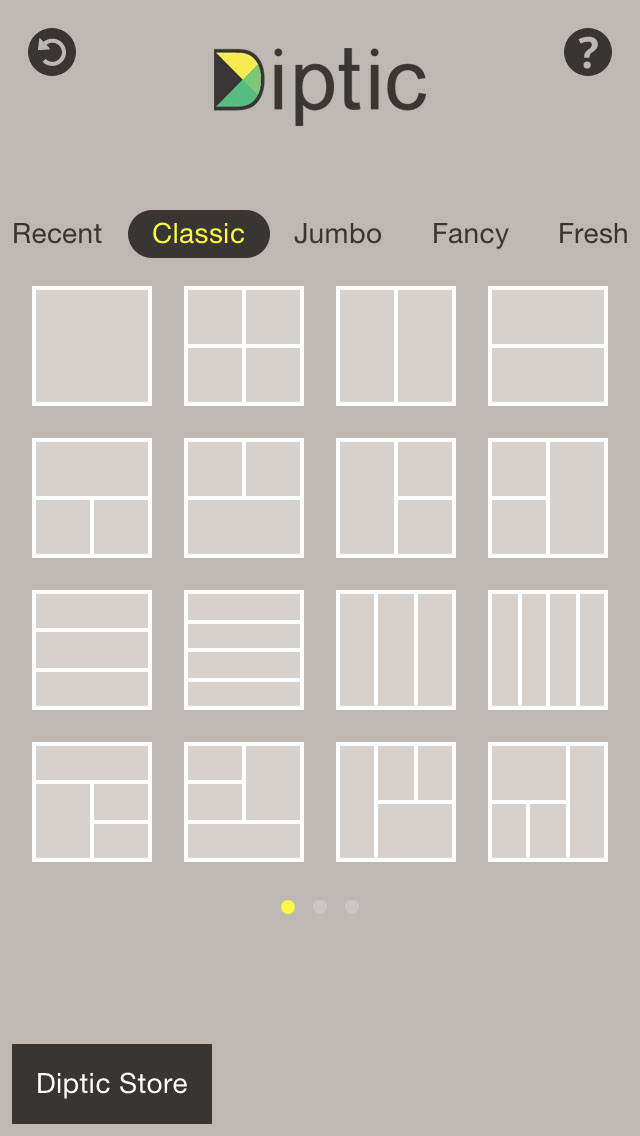
Task: Open the Diptic Store
Action: coord(112,1084)
